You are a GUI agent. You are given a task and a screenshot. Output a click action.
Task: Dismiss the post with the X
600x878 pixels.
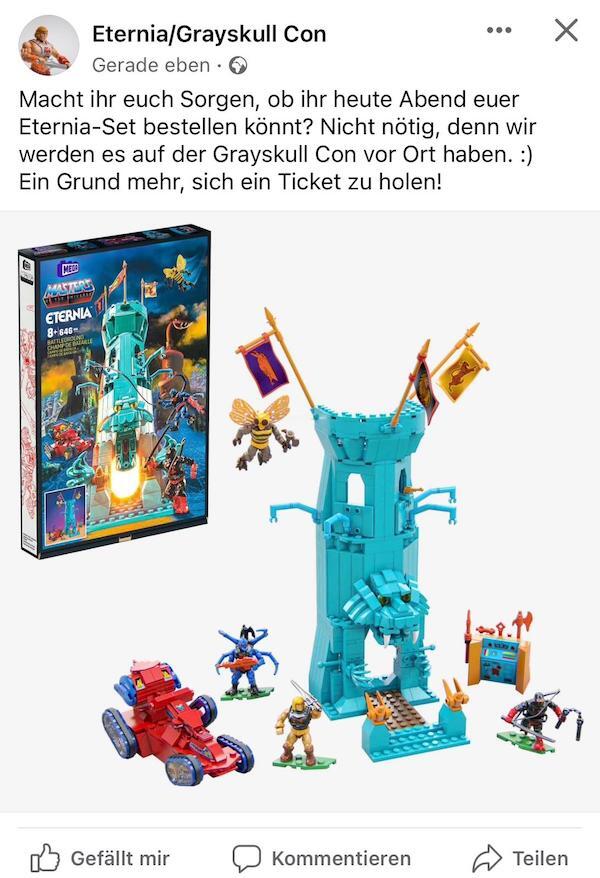click(566, 31)
